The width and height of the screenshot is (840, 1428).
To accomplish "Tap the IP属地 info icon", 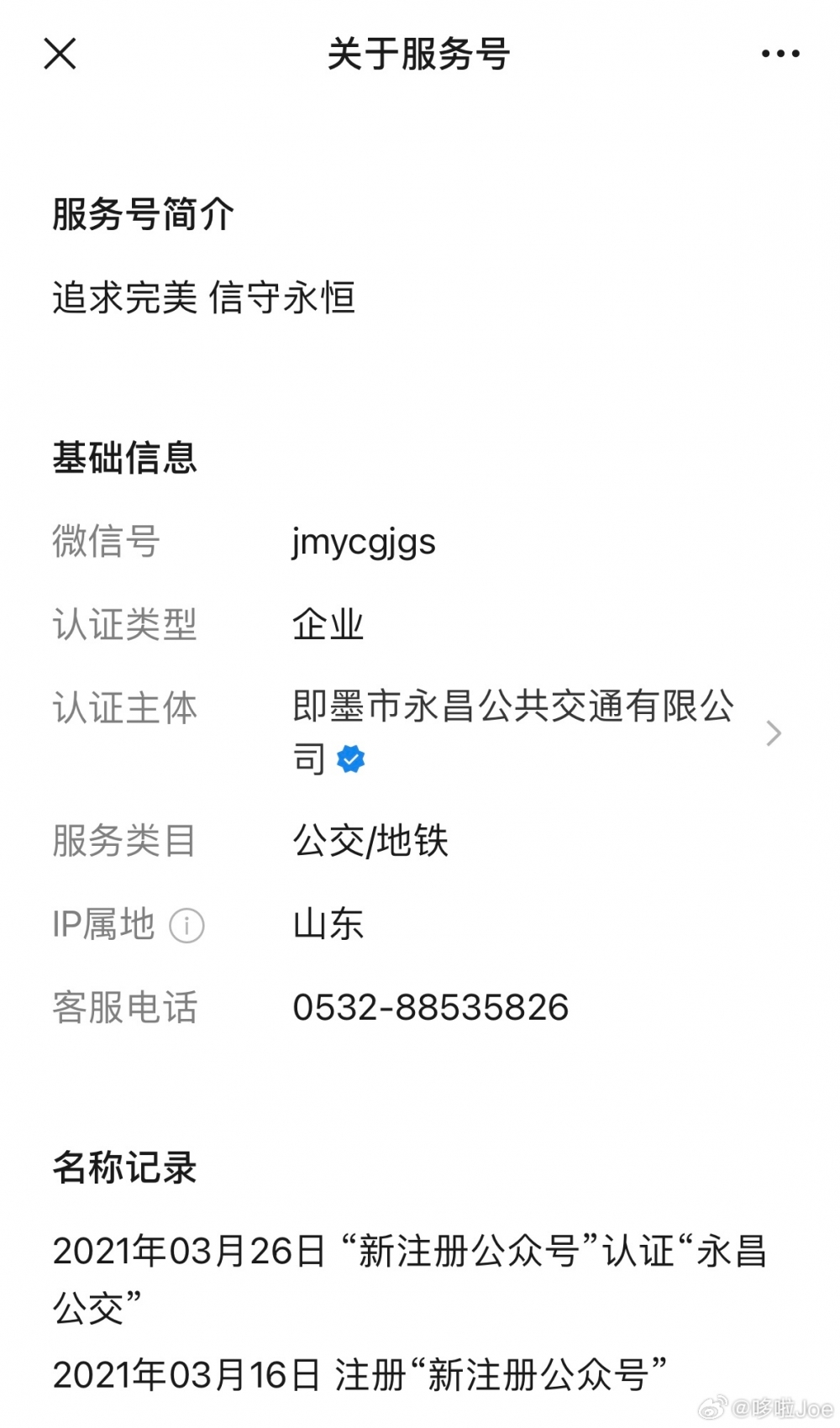I will pos(186,926).
